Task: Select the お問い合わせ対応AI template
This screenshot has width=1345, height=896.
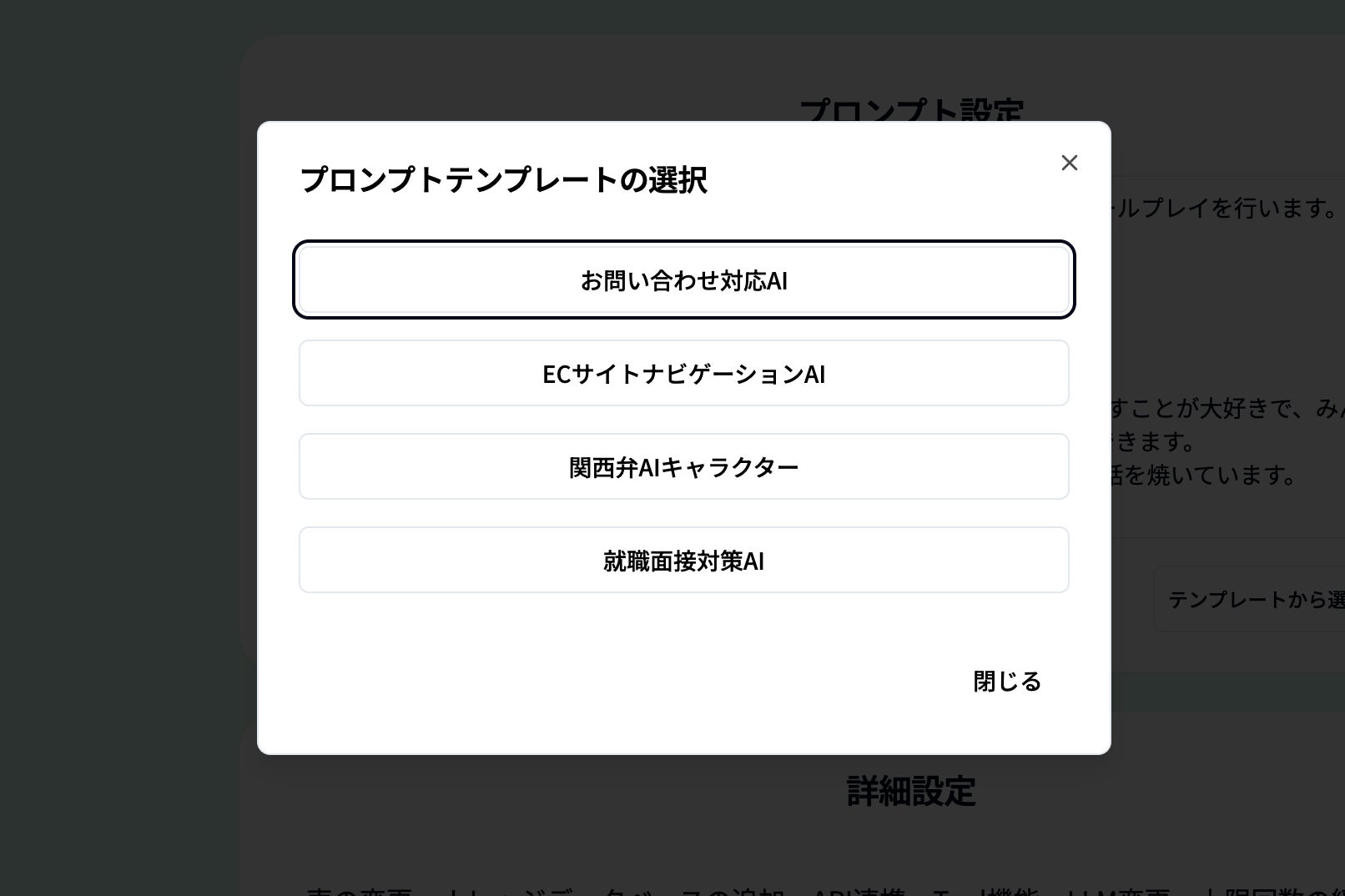Action: [x=683, y=280]
